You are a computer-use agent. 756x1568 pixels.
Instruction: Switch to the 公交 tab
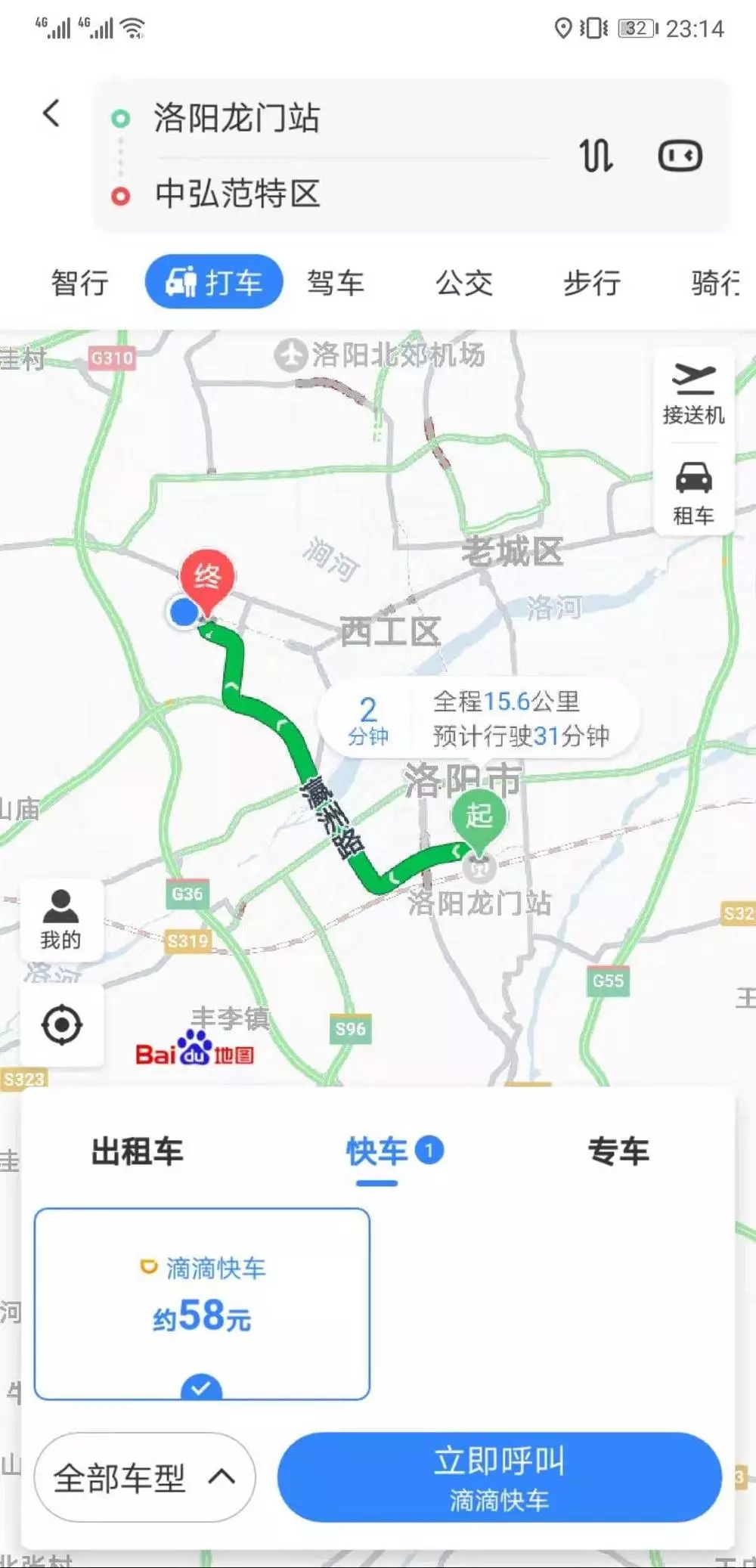[464, 283]
